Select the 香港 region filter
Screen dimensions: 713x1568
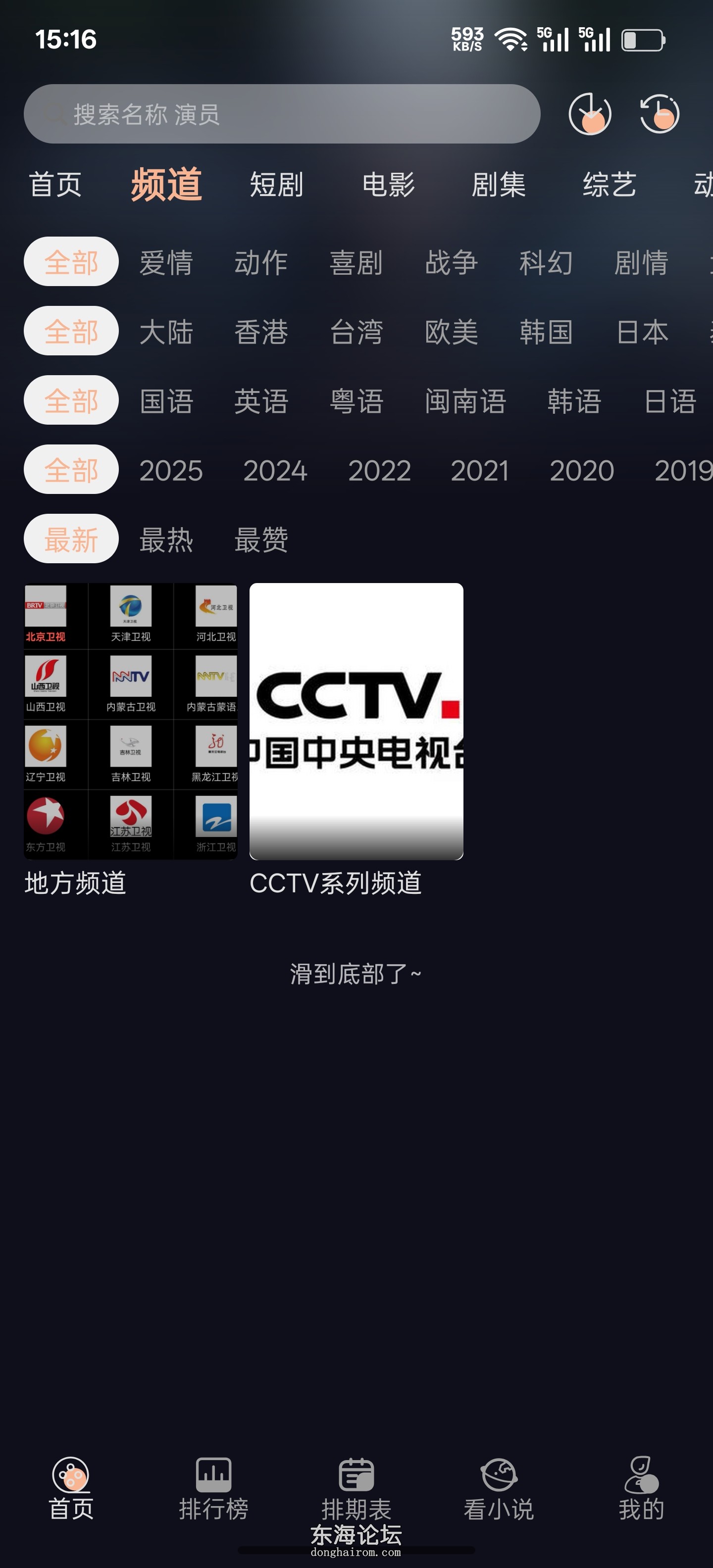point(261,332)
